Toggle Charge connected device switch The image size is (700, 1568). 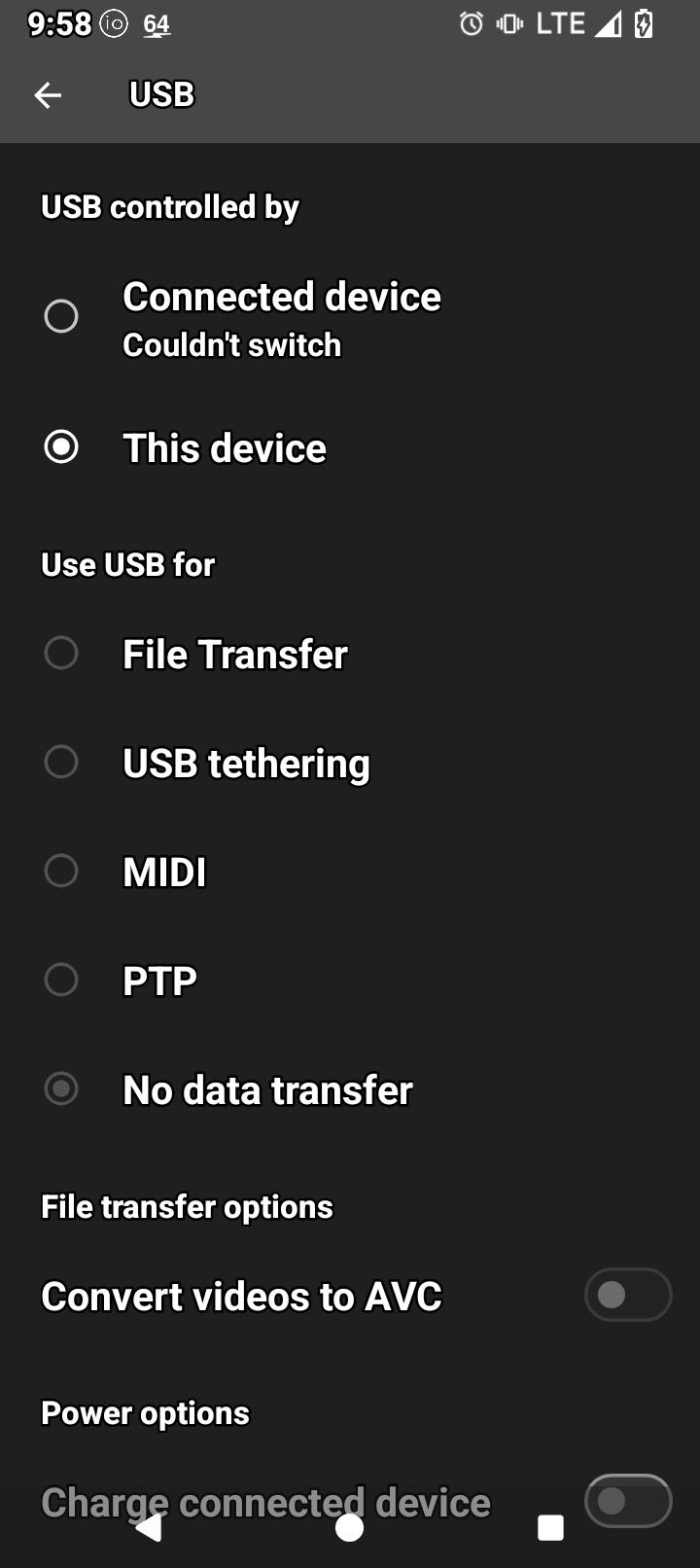tap(627, 1499)
